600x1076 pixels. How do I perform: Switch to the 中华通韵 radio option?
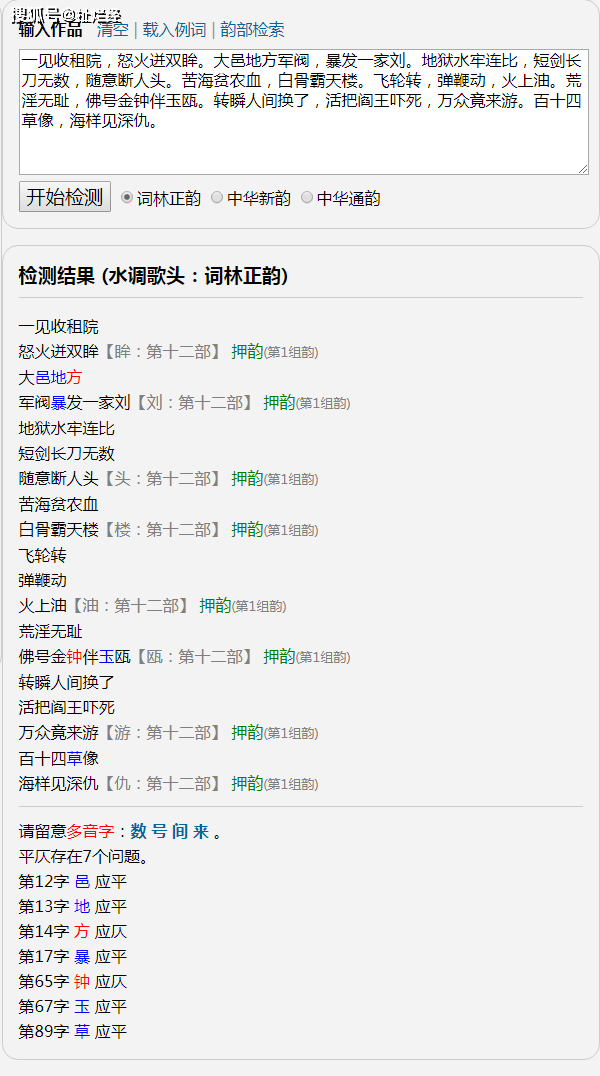click(x=307, y=198)
